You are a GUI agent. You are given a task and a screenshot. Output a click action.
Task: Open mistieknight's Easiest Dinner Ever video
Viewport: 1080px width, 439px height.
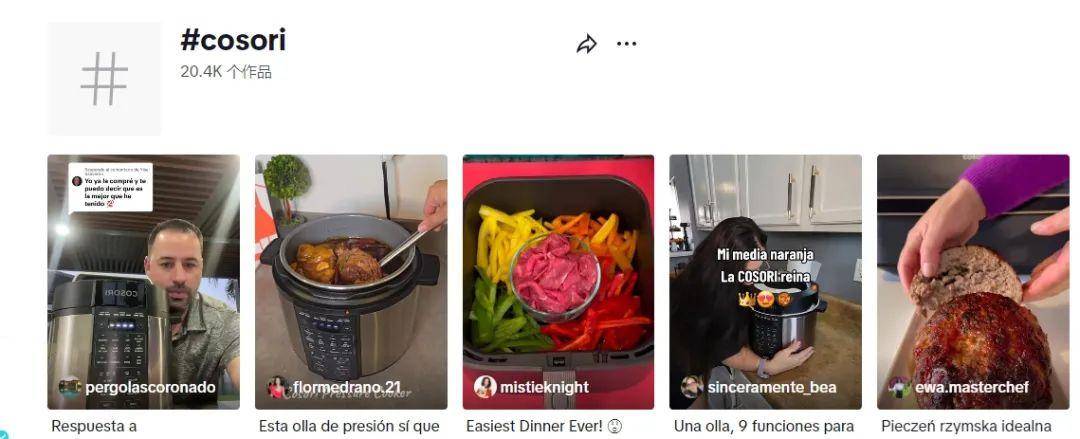[x=558, y=282]
